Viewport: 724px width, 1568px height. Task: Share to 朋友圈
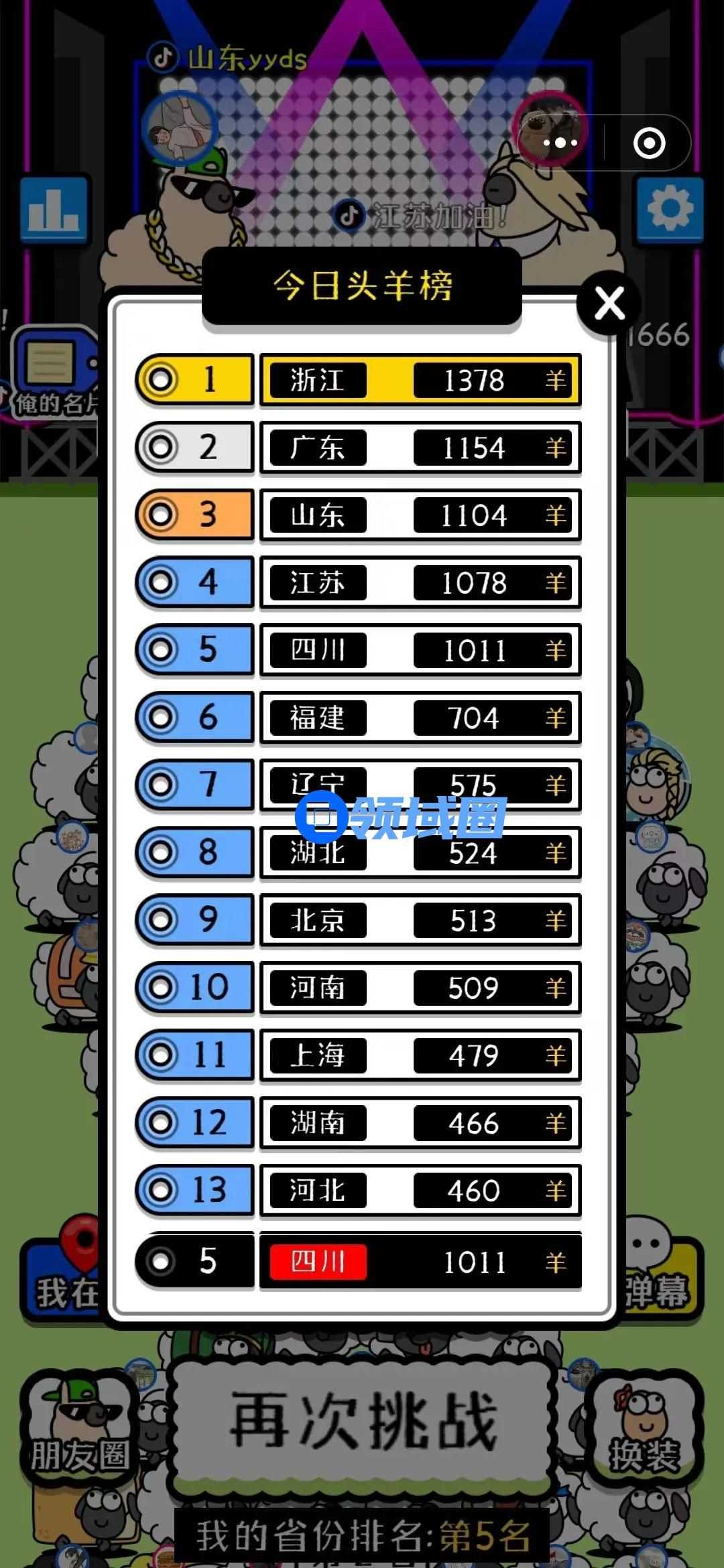click(x=79, y=1426)
